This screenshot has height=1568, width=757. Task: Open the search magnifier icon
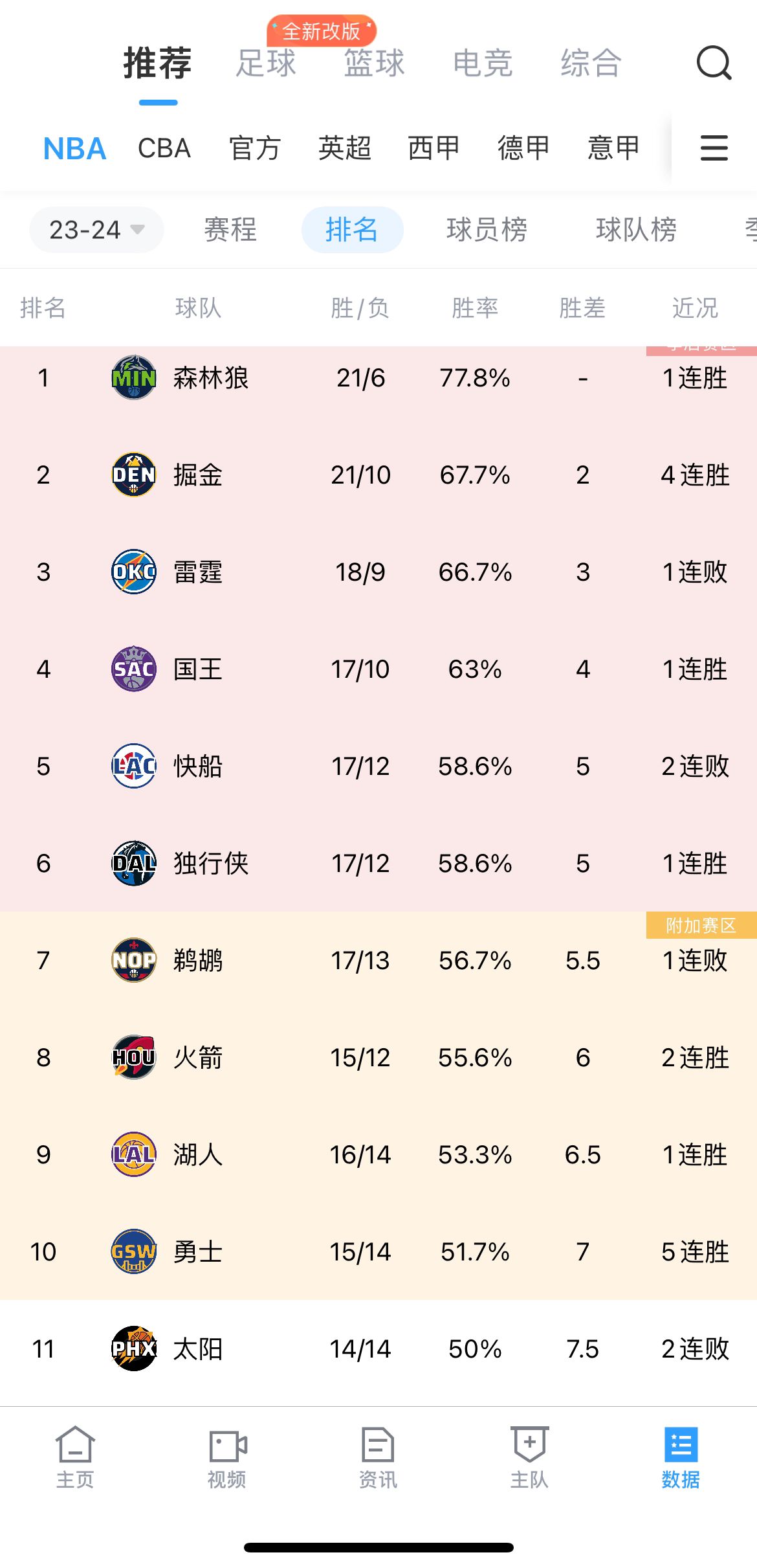pyautogui.click(x=714, y=63)
